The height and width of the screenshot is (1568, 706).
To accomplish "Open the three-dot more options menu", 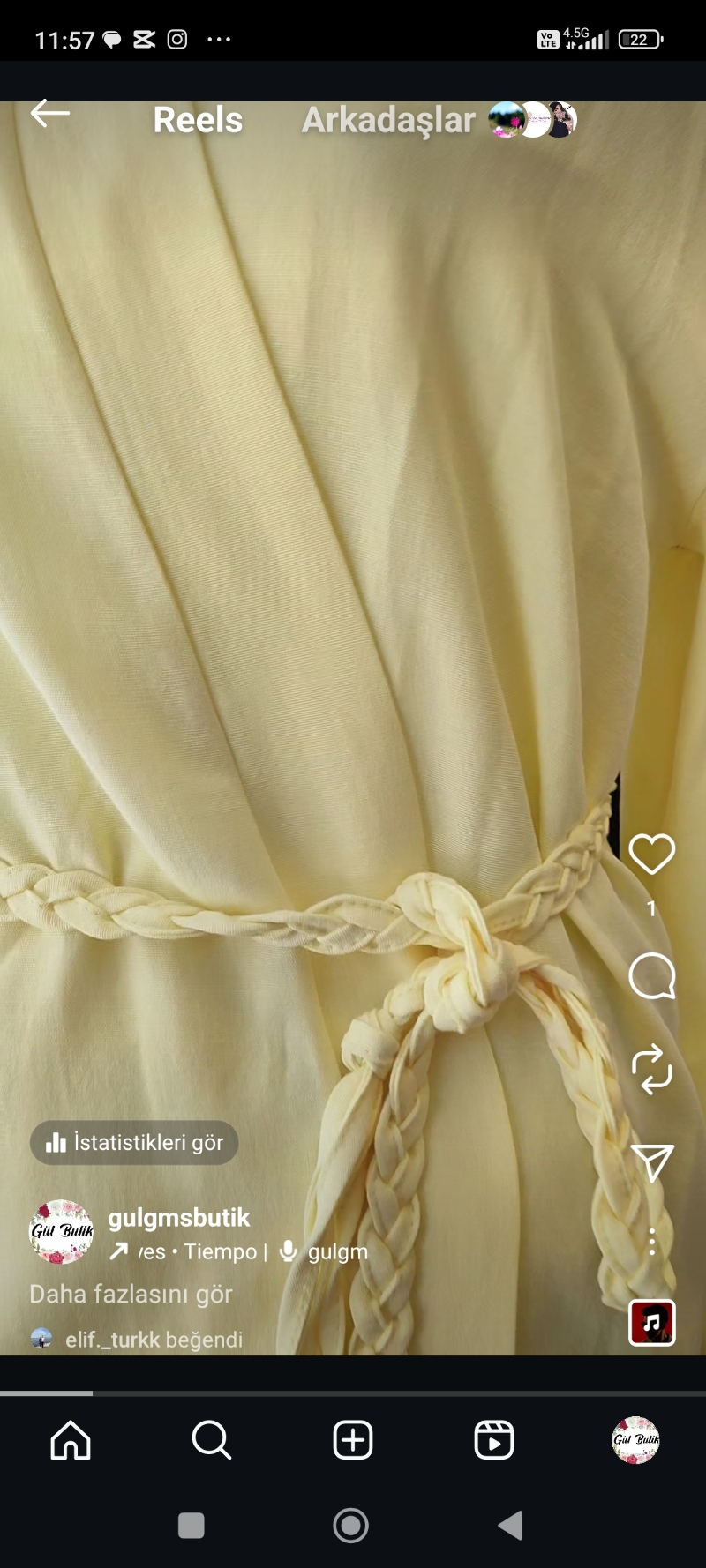I will [x=651, y=1242].
